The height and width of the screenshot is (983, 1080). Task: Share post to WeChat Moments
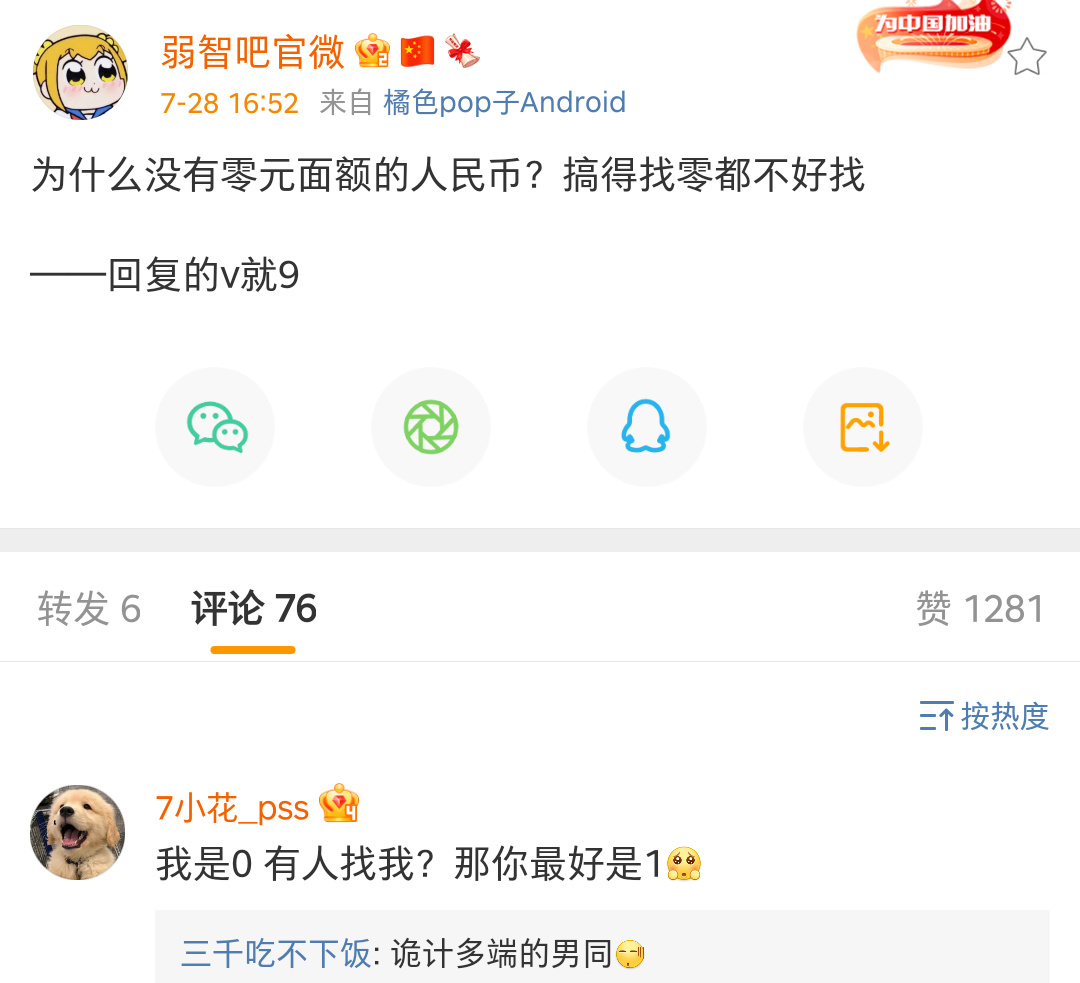(x=431, y=427)
